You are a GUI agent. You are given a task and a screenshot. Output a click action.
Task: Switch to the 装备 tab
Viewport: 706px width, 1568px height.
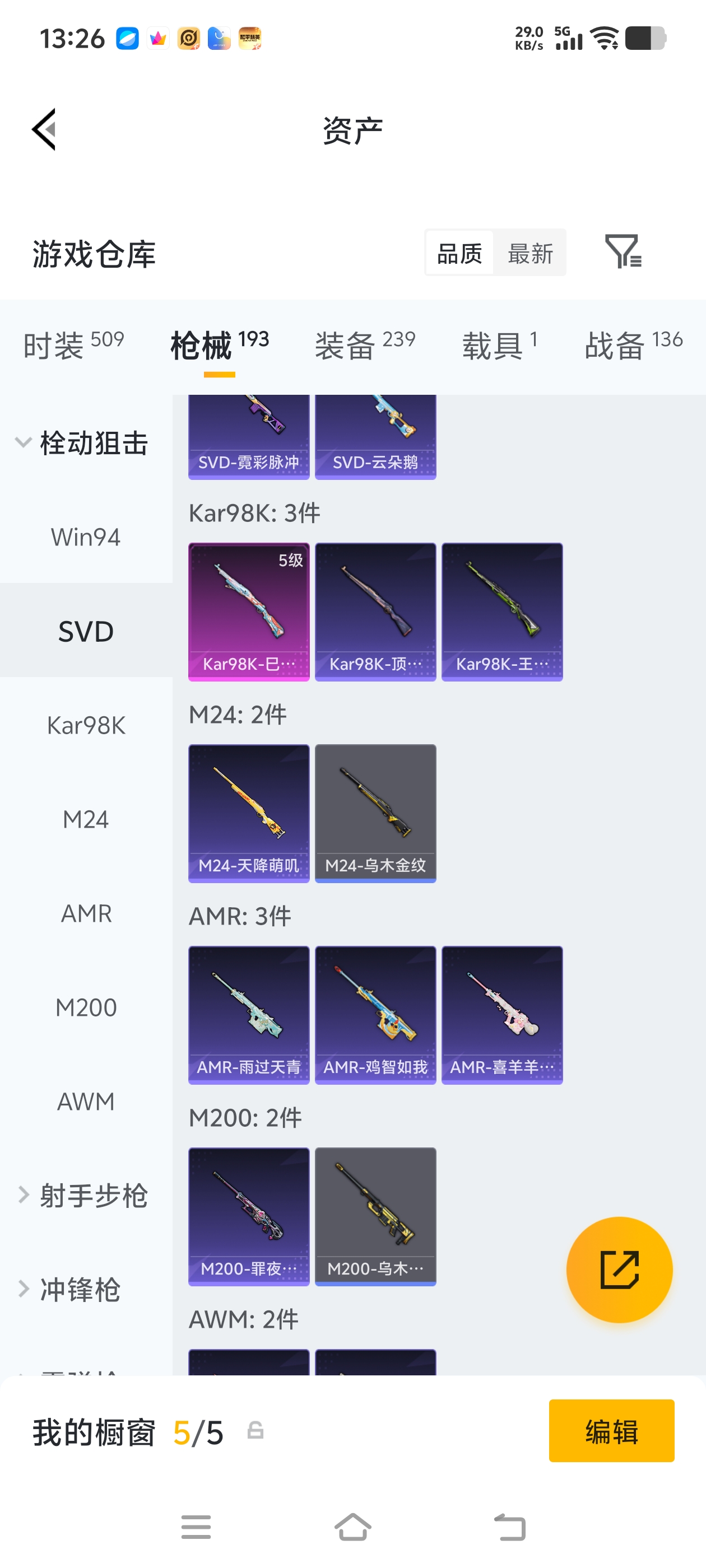[364, 345]
